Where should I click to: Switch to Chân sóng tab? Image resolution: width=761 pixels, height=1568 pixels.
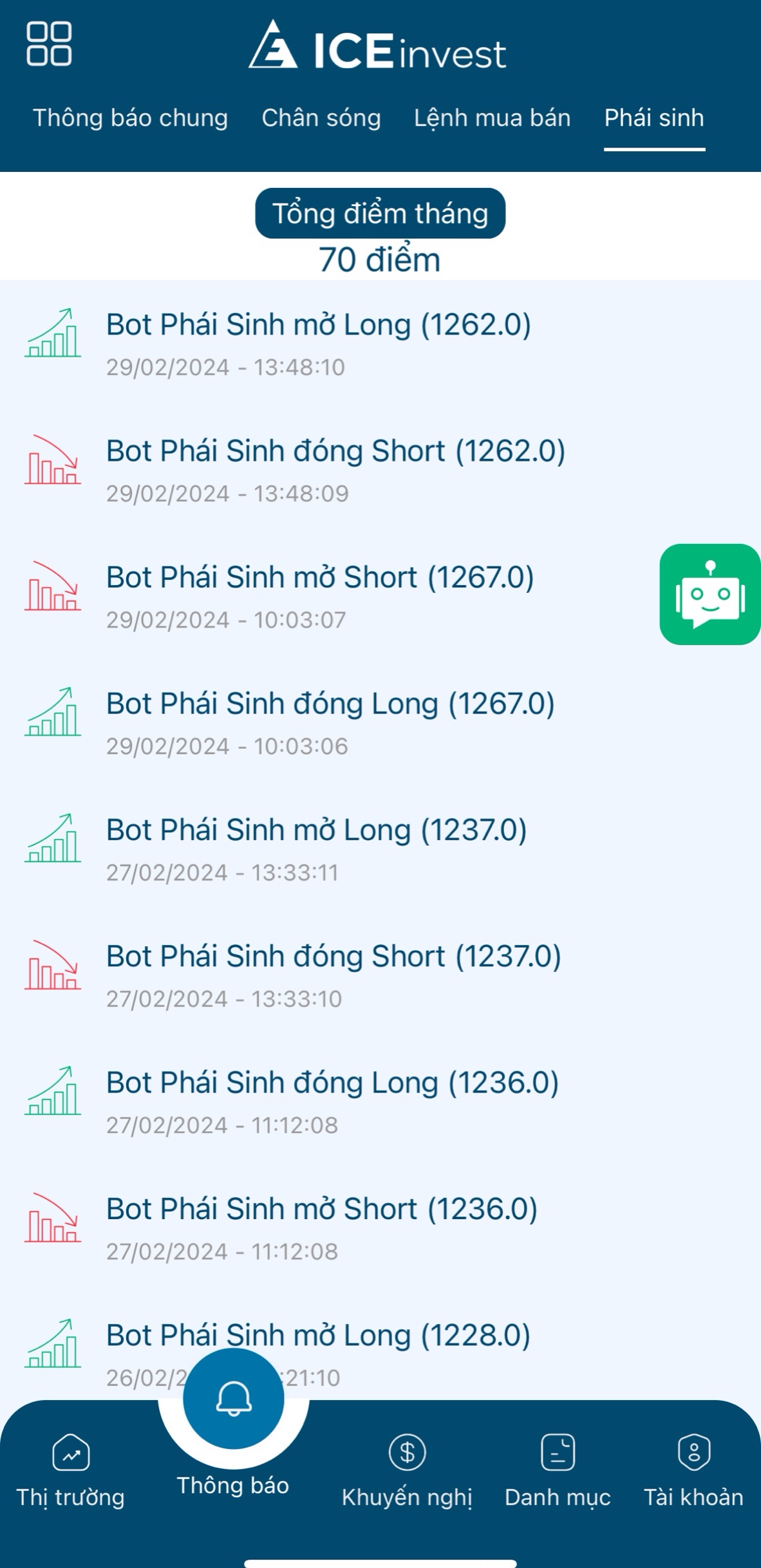[x=321, y=118]
